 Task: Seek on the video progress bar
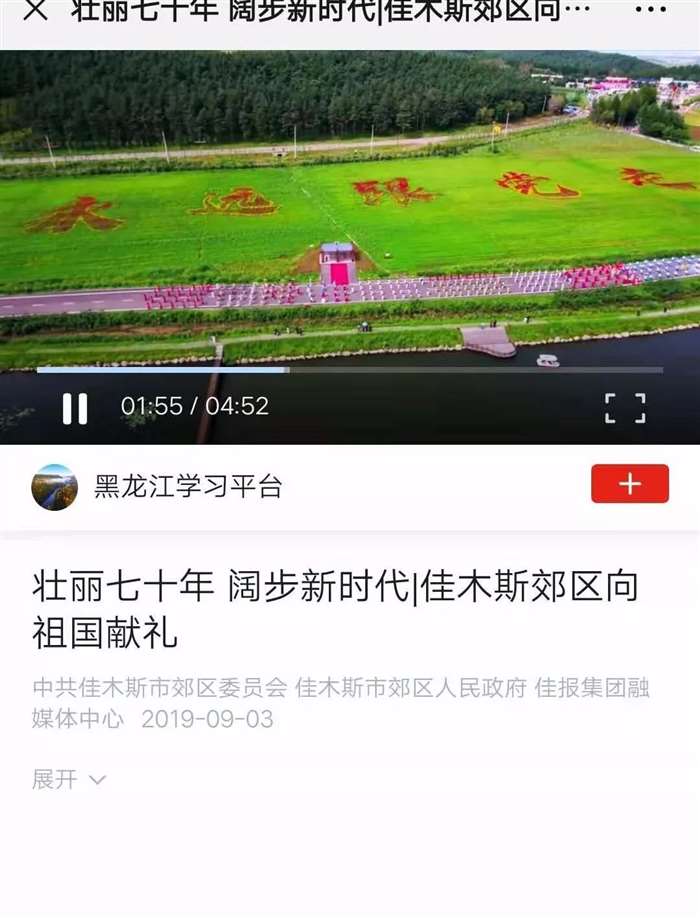[350, 370]
